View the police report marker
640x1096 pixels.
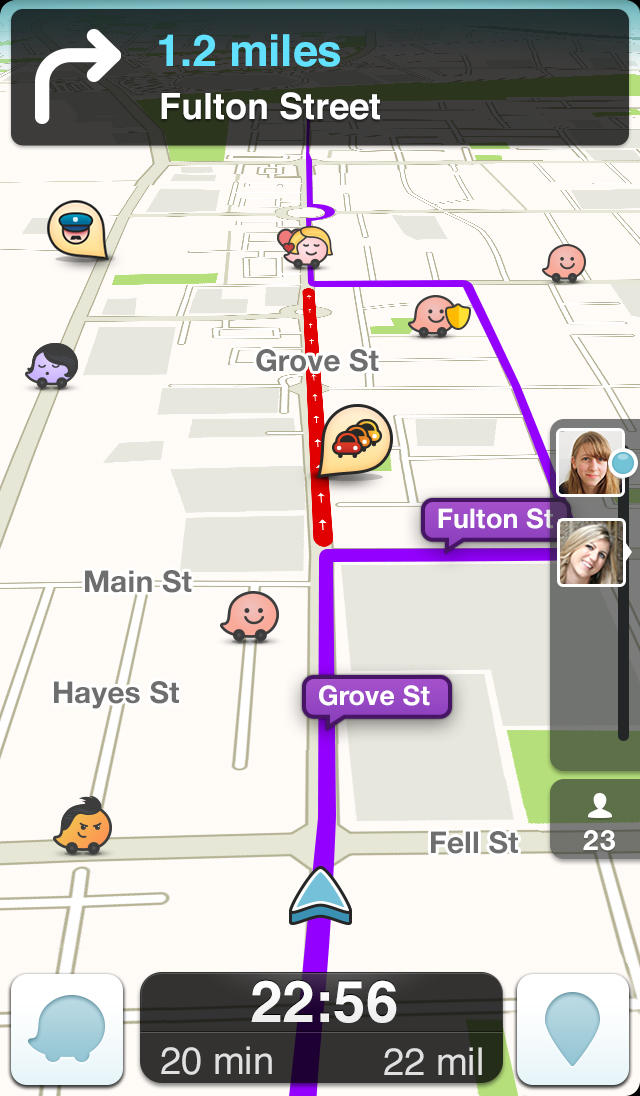(75, 230)
